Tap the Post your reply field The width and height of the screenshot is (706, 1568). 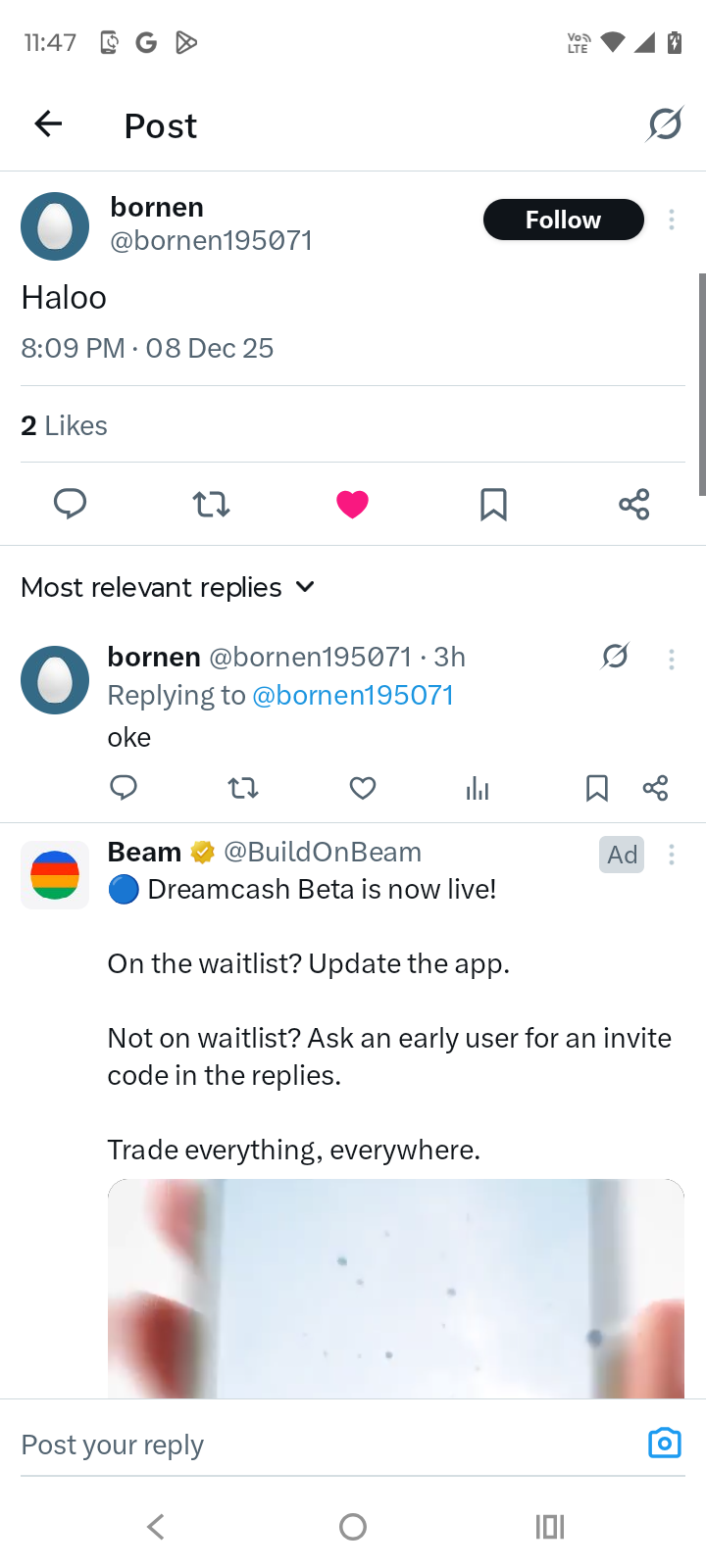click(x=314, y=1445)
